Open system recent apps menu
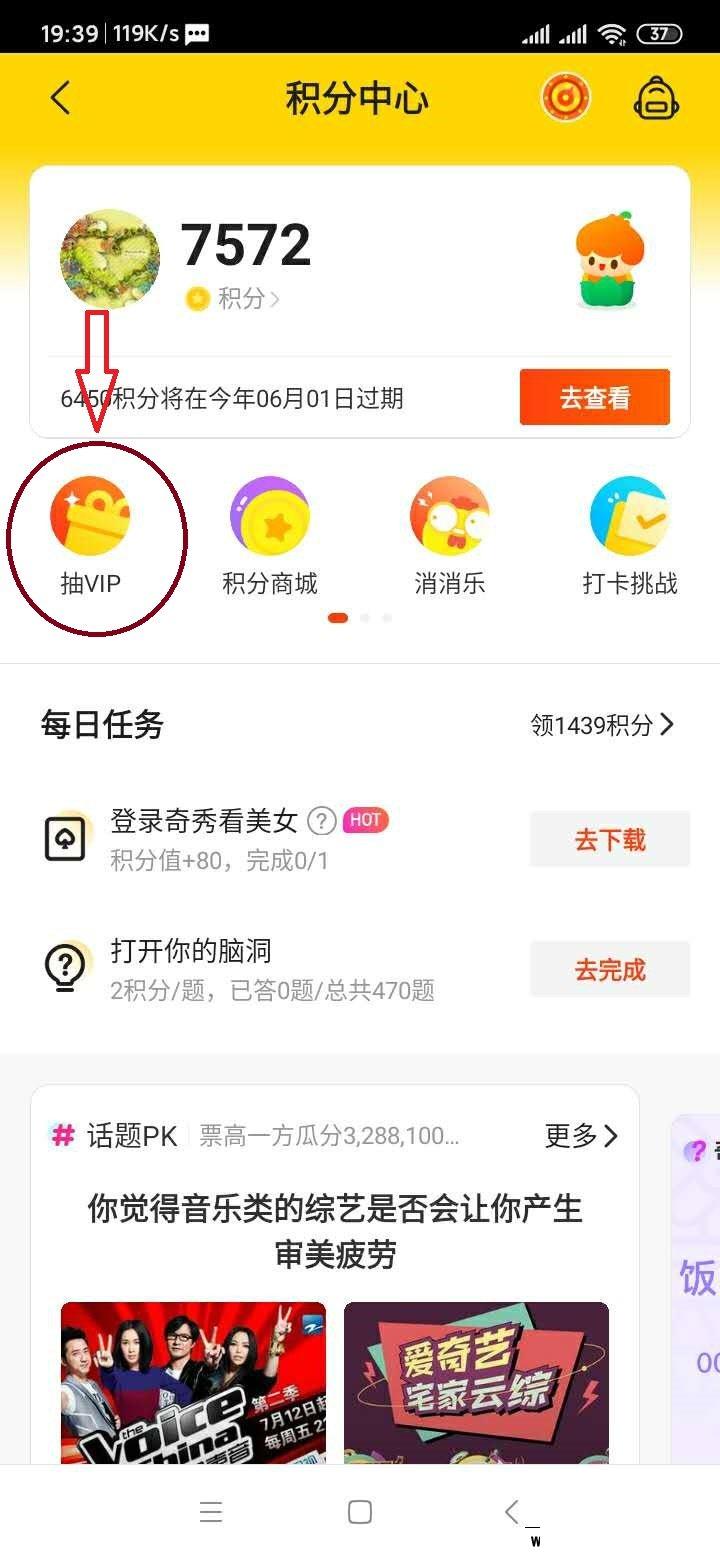 pos(211,1512)
